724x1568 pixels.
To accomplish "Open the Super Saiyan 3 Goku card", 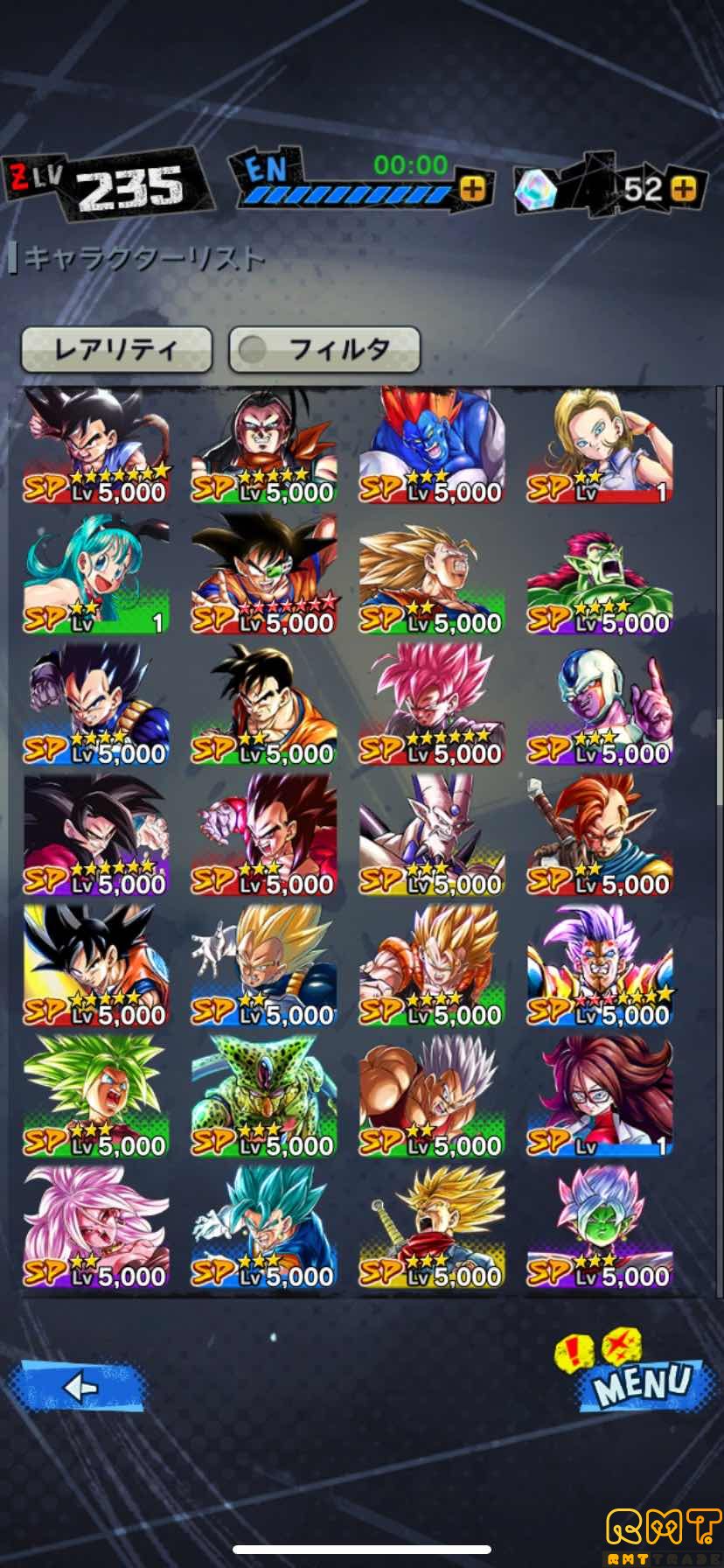I will tap(432, 576).
